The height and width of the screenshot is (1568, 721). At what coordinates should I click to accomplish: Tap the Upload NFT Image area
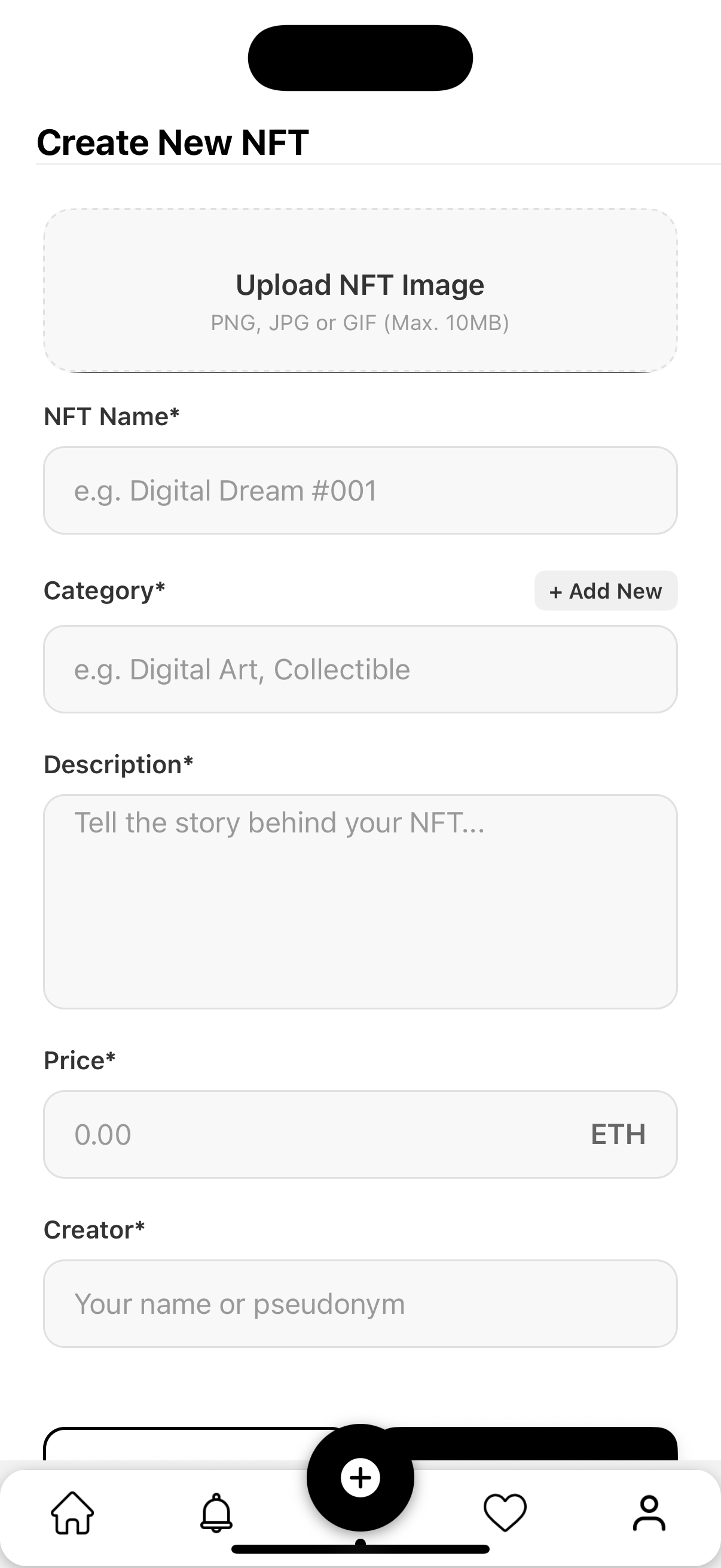360,291
